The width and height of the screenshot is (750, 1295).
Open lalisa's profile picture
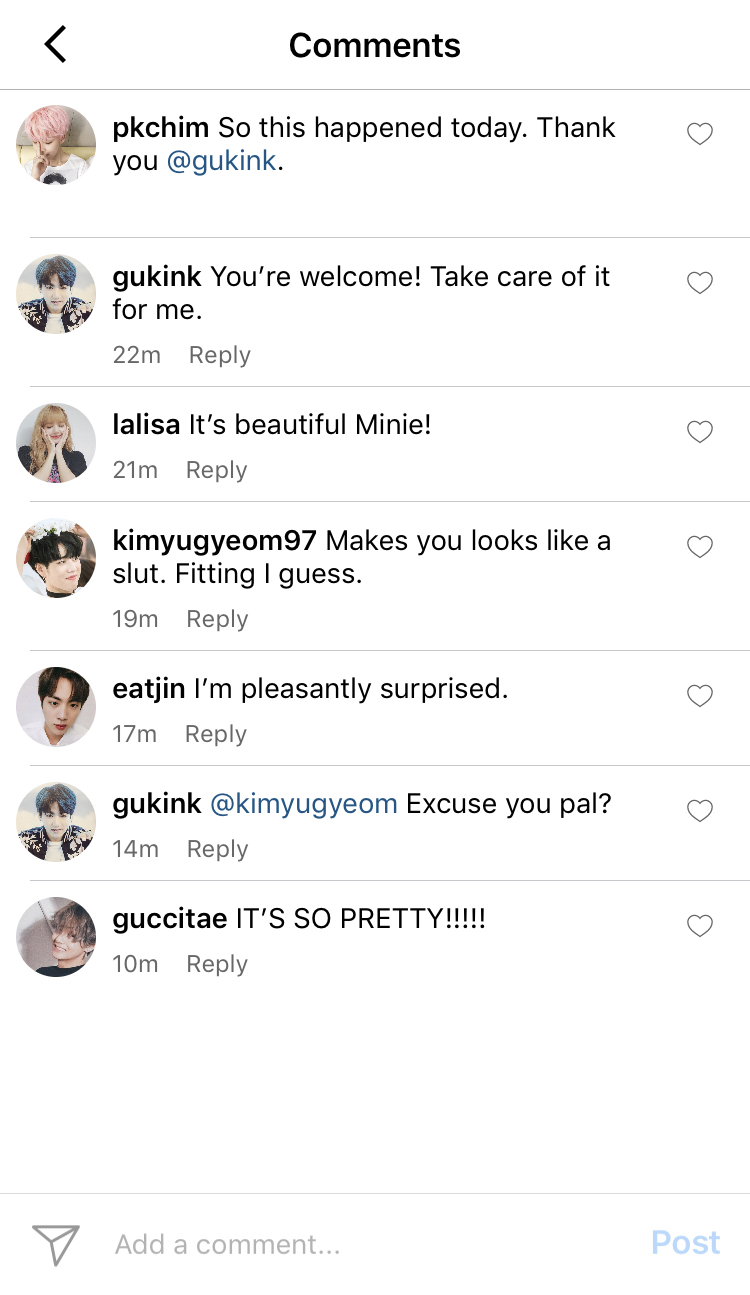[x=56, y=443]
